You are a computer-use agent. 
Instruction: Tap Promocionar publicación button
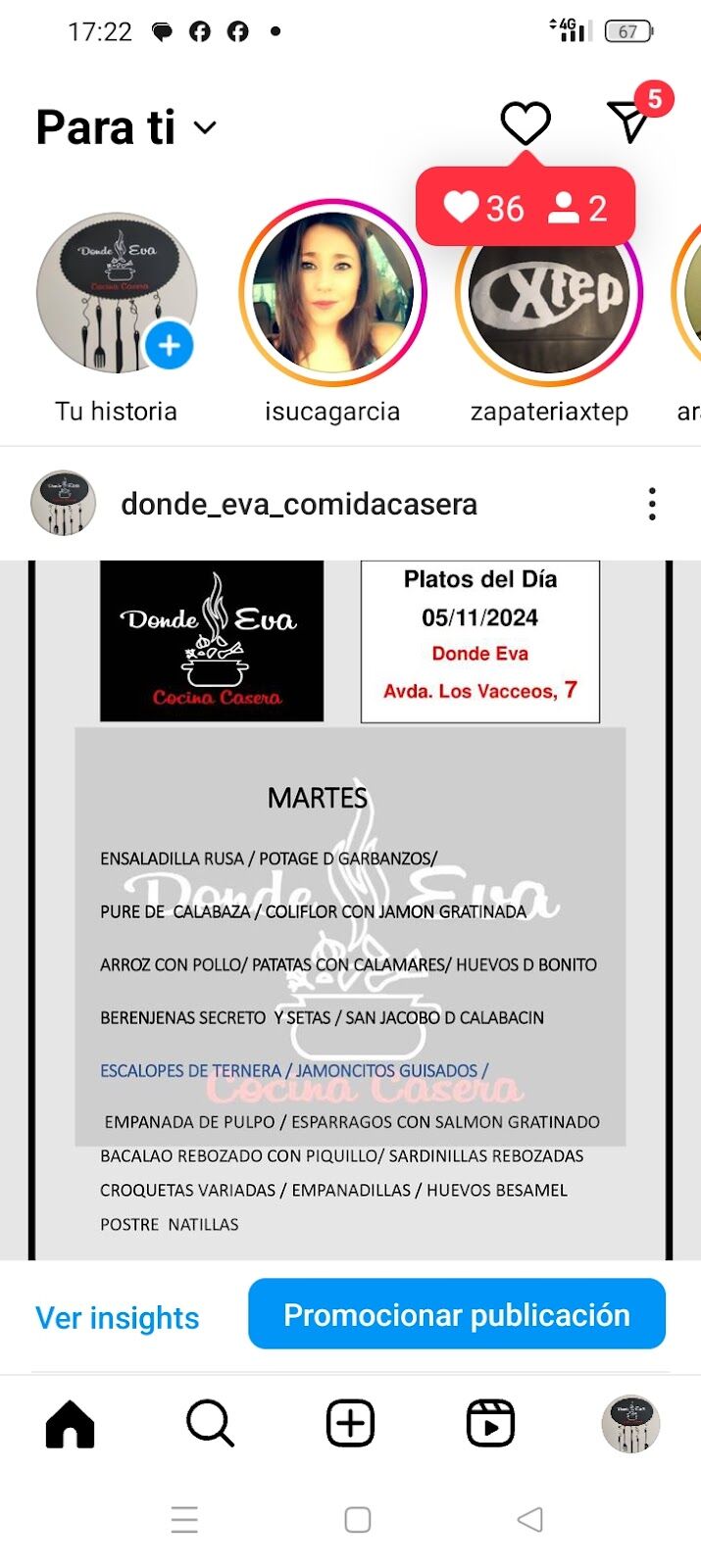click(x=457, y=1314)
